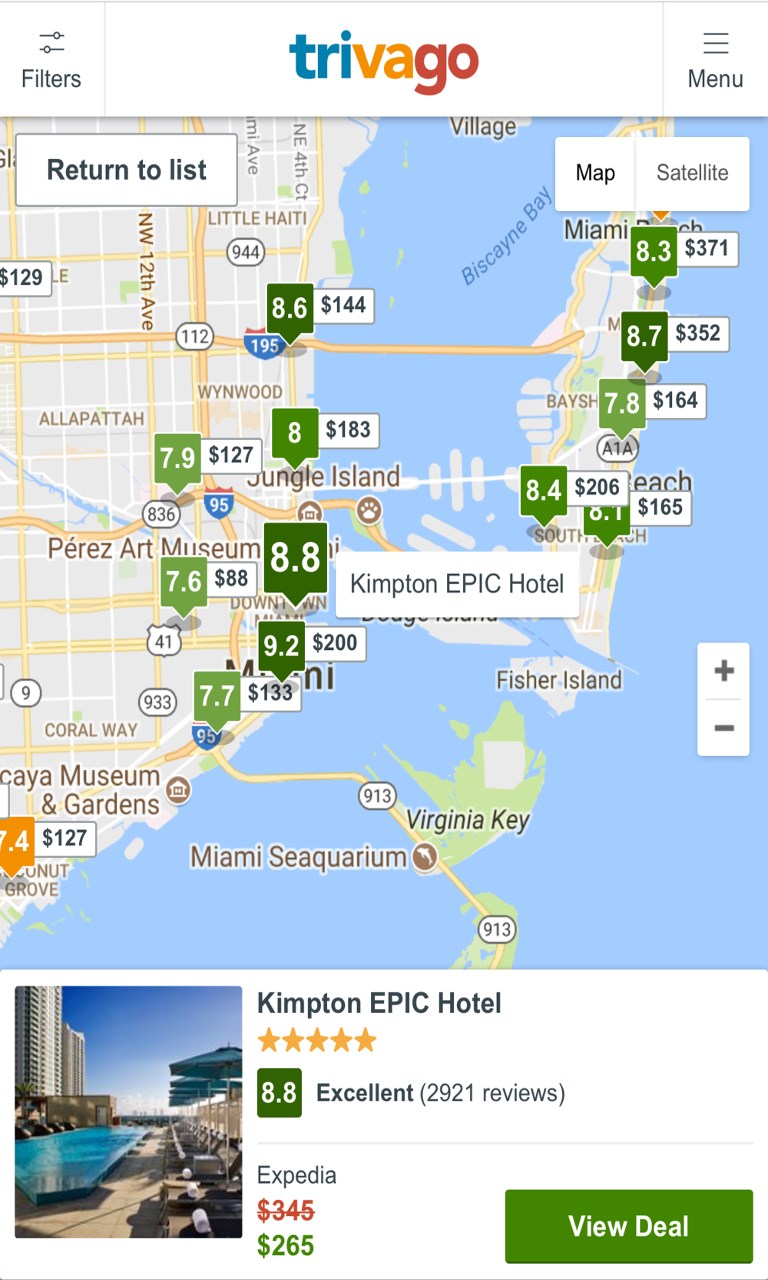This screenshot has width=768, height=1280.
Task: Zoom in on the map
Action: click(724, 671)
